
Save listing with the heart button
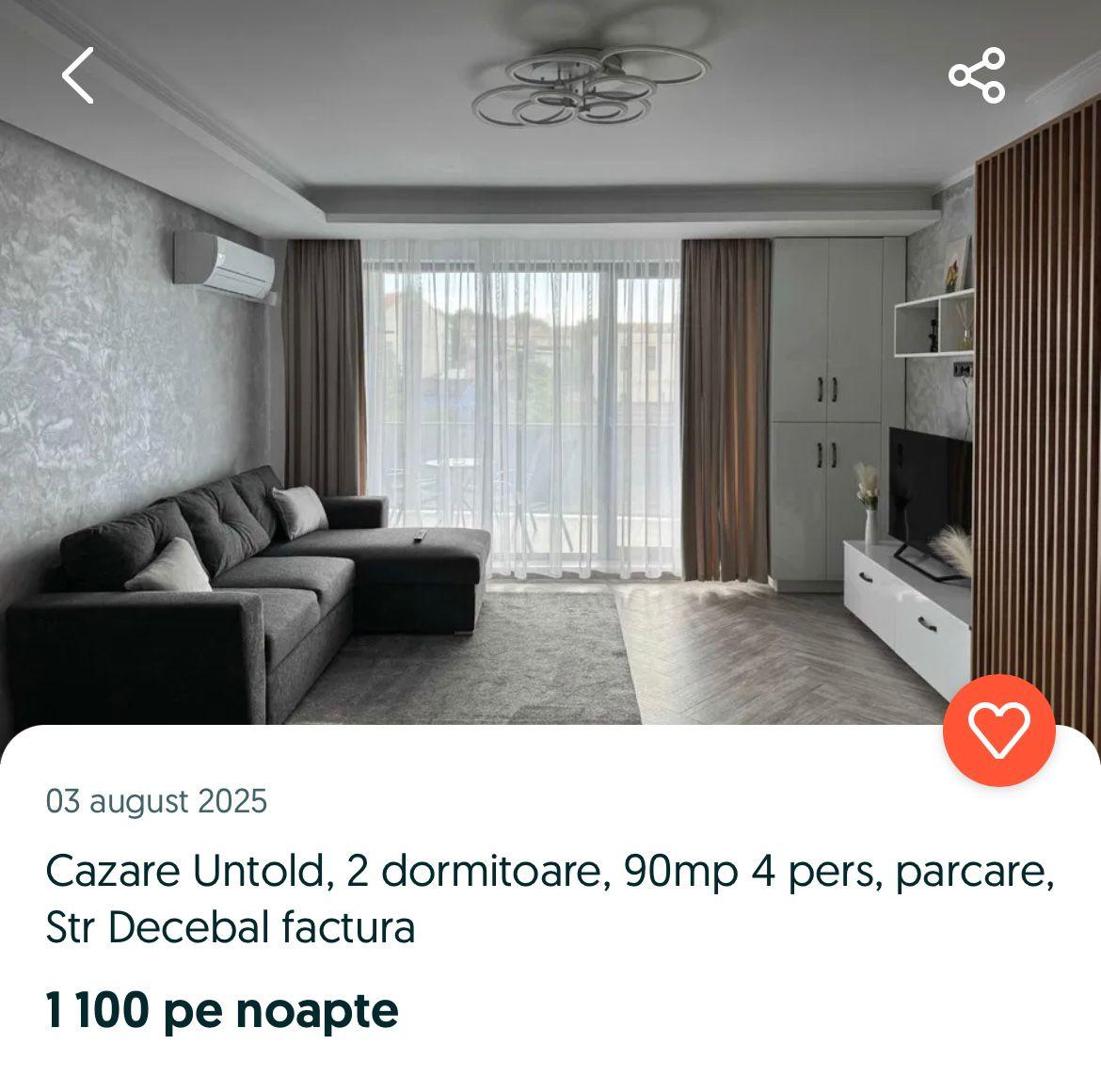pos(998,731)
